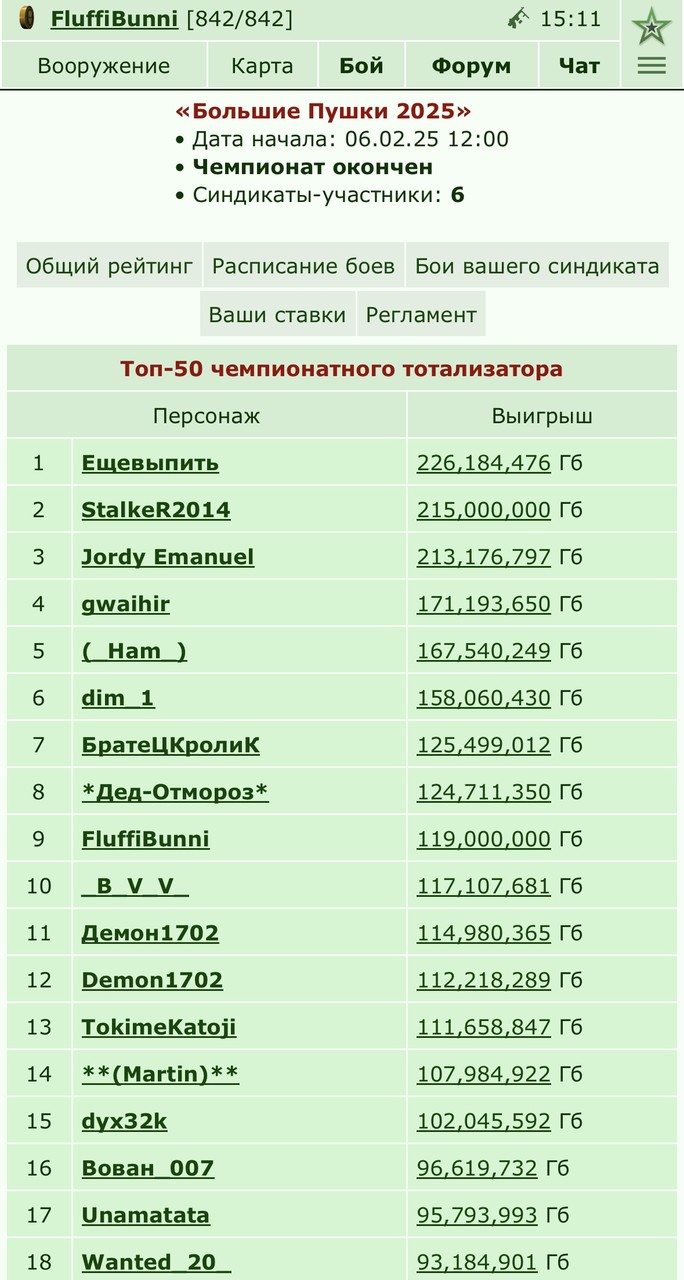Open StalkeR2014 player link
The image size is (684, 1280).
point(156,510)
